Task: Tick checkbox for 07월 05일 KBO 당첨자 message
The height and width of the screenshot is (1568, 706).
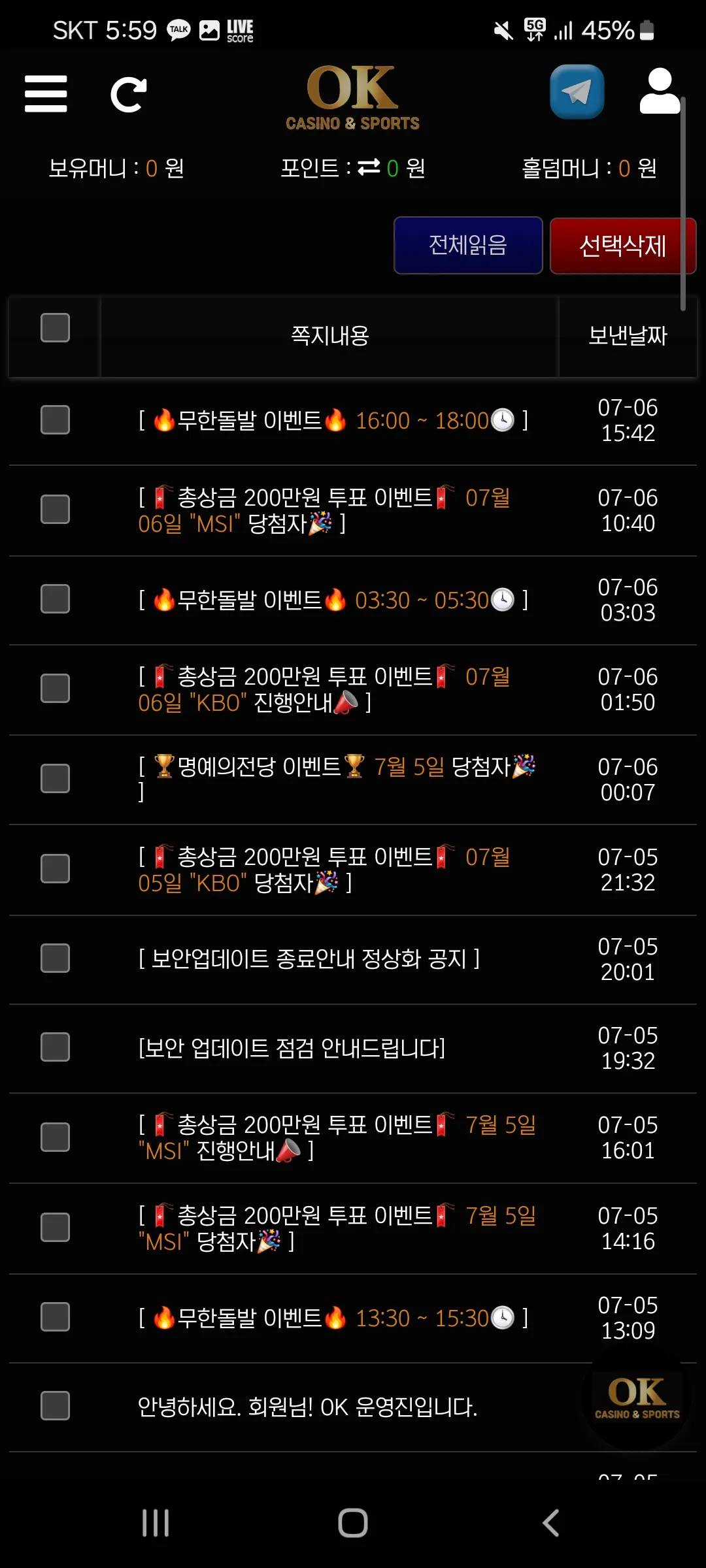Action: 55,868
